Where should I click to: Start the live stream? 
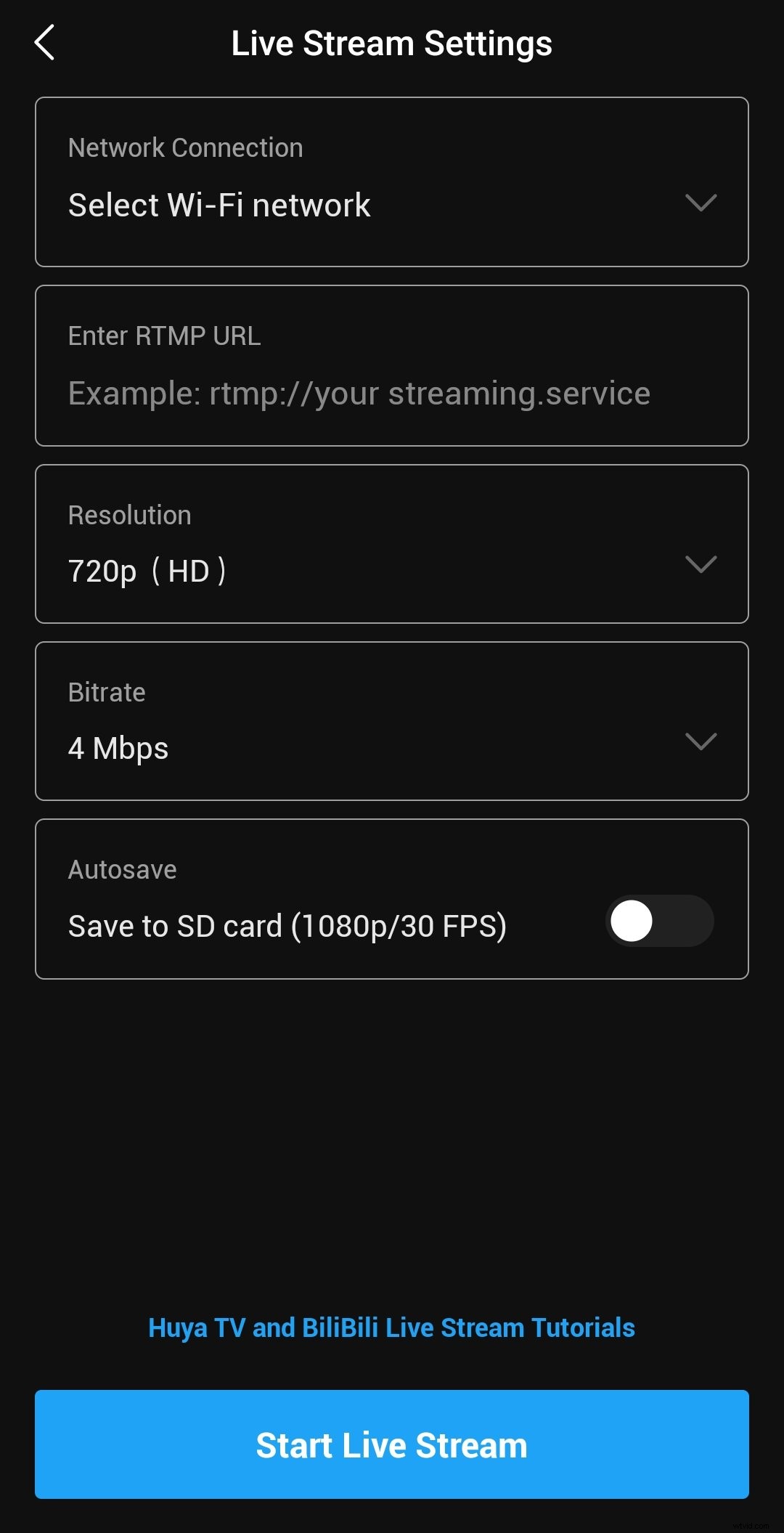(x=391, y=1444)
